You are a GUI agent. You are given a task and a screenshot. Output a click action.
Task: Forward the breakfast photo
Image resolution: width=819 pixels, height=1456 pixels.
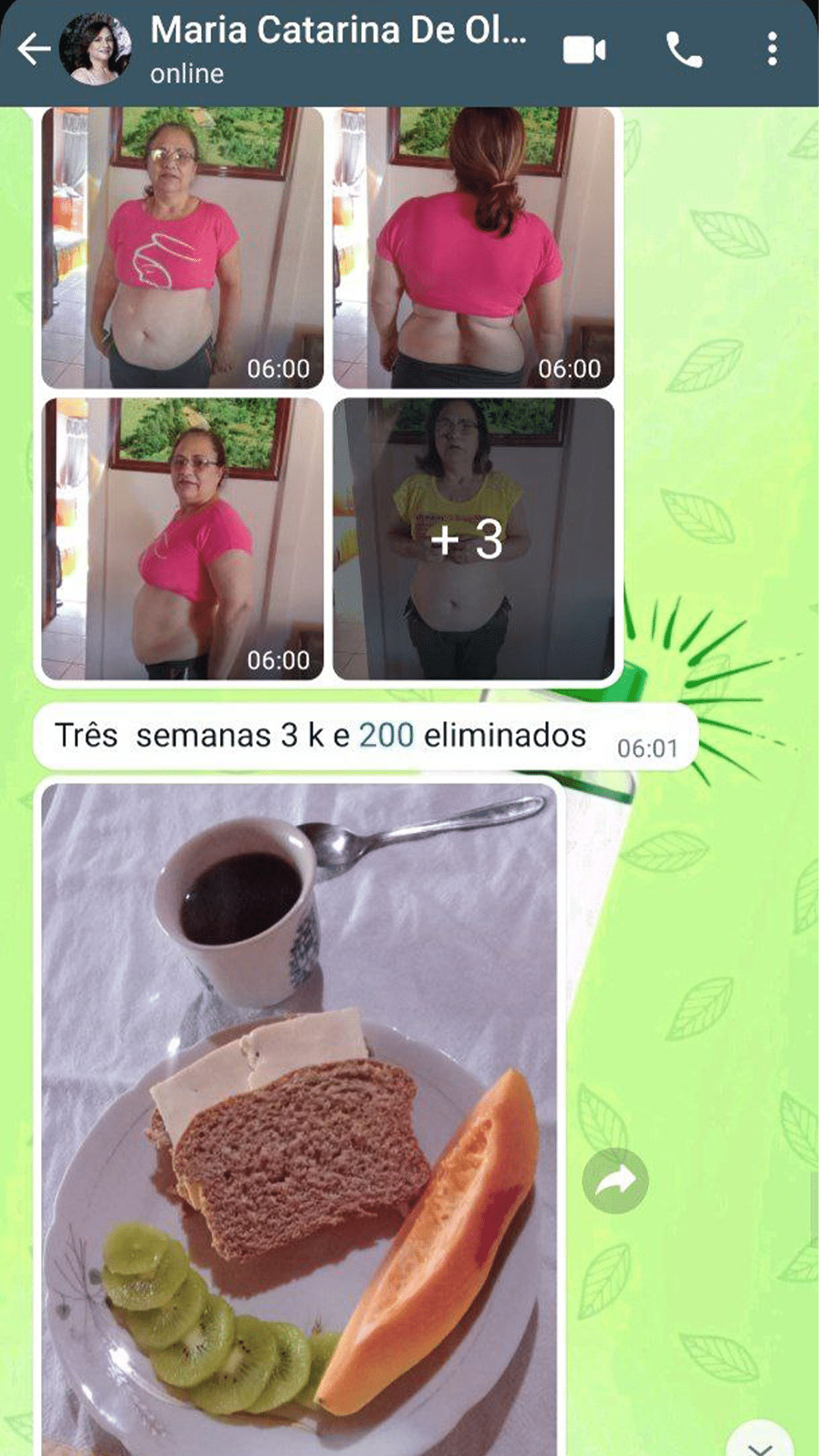tap(615, 1181)
